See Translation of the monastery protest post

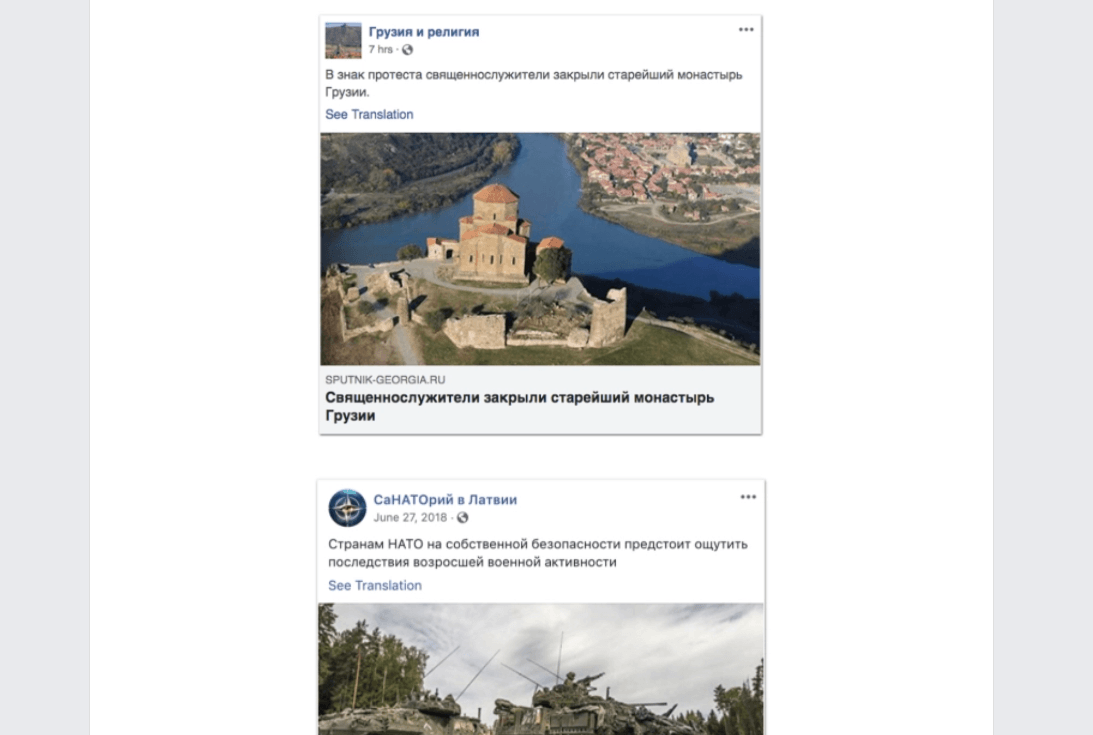click(369, 114)
